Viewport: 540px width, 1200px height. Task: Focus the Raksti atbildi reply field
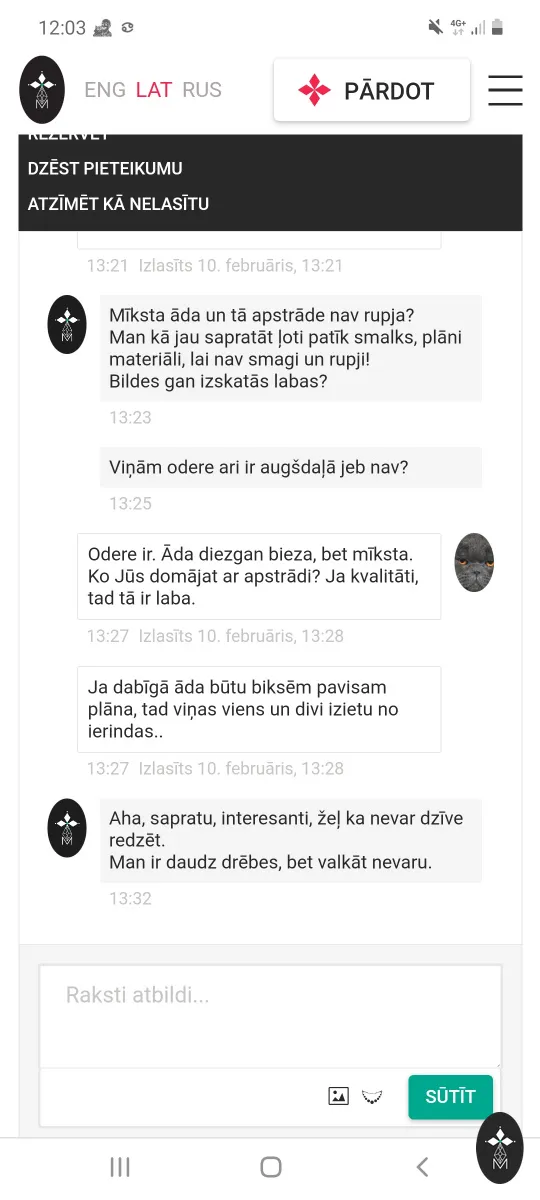[x=270, y=1016]
